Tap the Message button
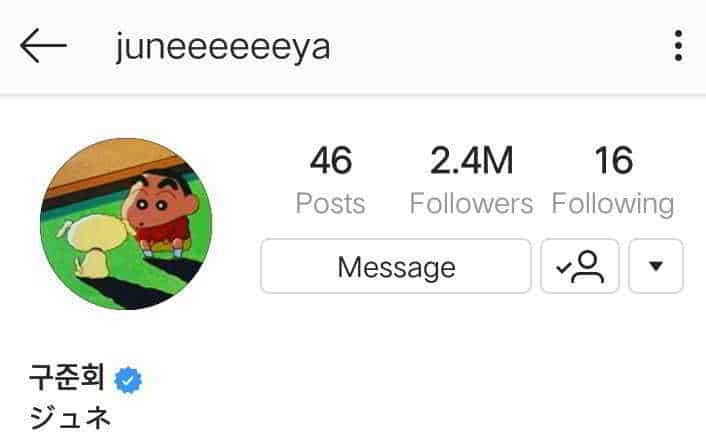706x437 pixels. click(x=396, y=267)
